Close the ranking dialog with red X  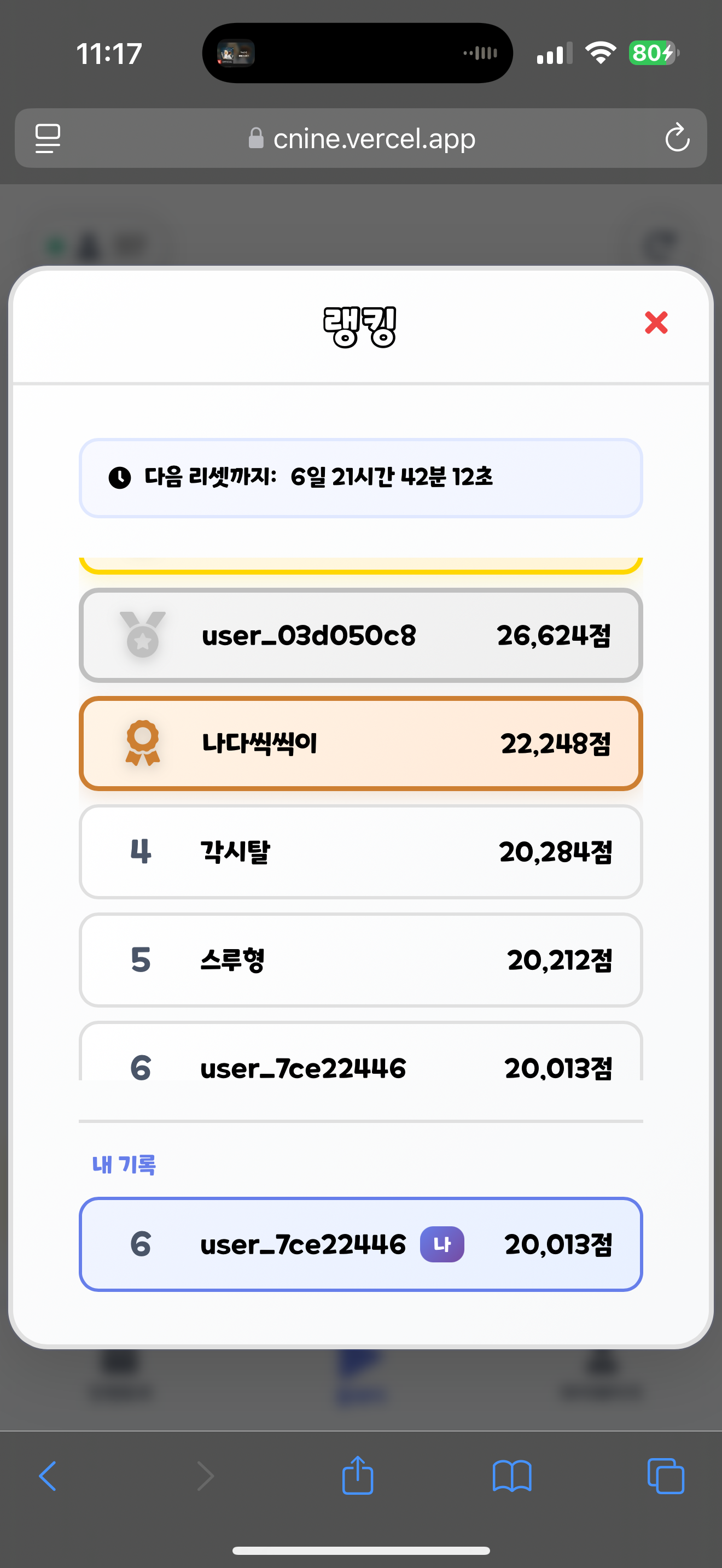(x=656, y=323)
